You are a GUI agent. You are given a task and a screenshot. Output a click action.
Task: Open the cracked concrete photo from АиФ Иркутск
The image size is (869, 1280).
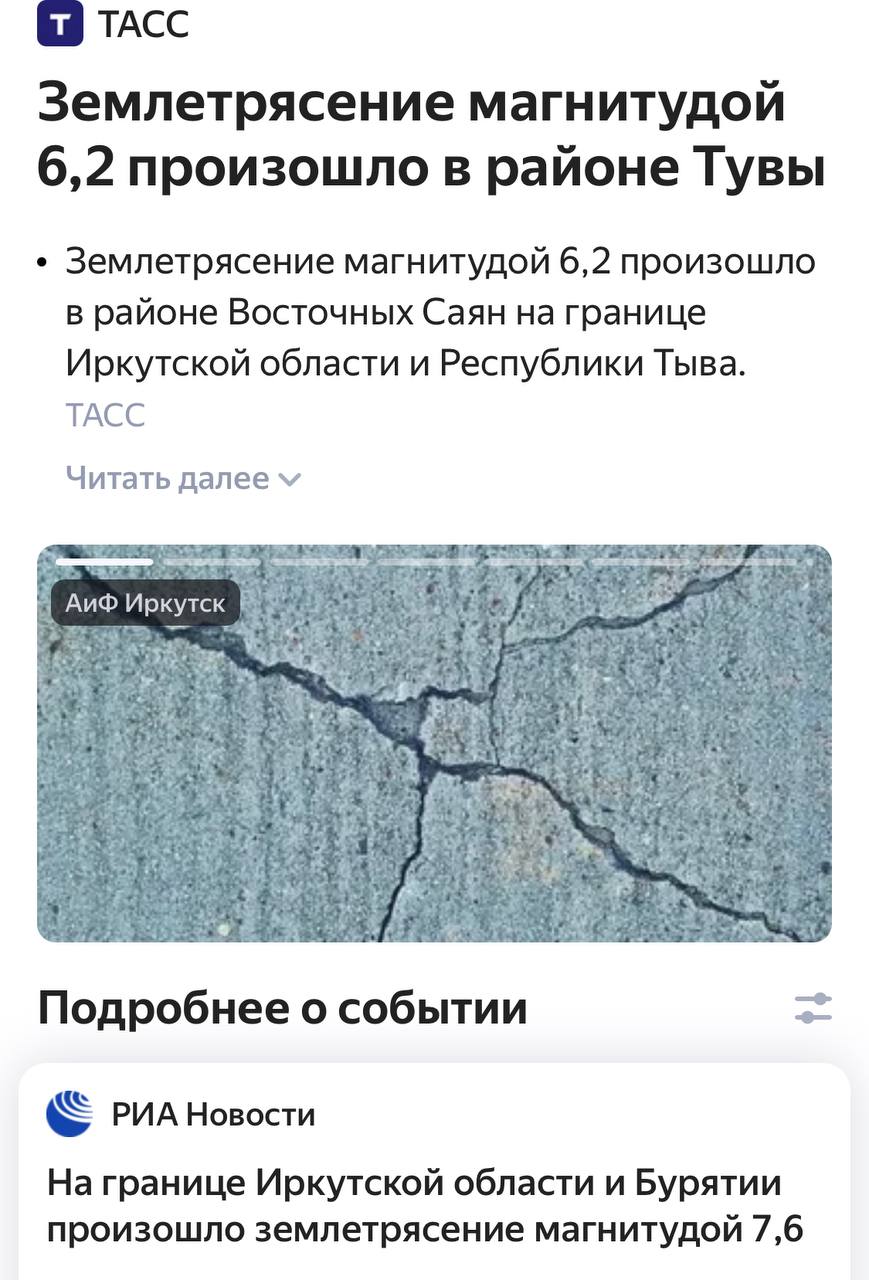click(434, 760)
